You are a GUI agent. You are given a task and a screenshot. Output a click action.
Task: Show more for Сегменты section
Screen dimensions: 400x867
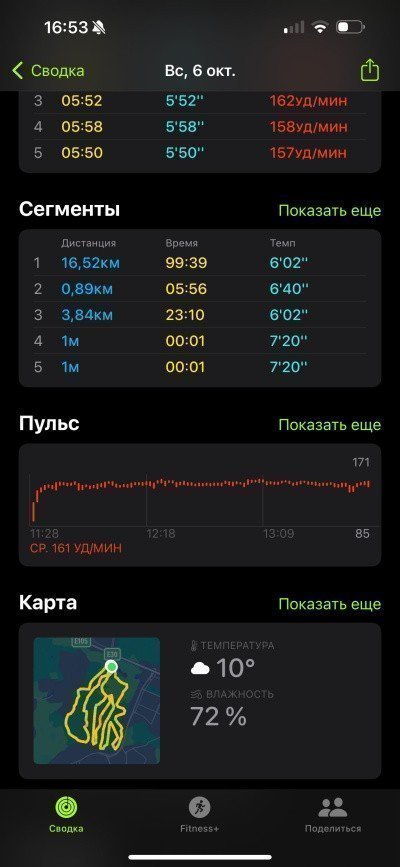(329, 211)
